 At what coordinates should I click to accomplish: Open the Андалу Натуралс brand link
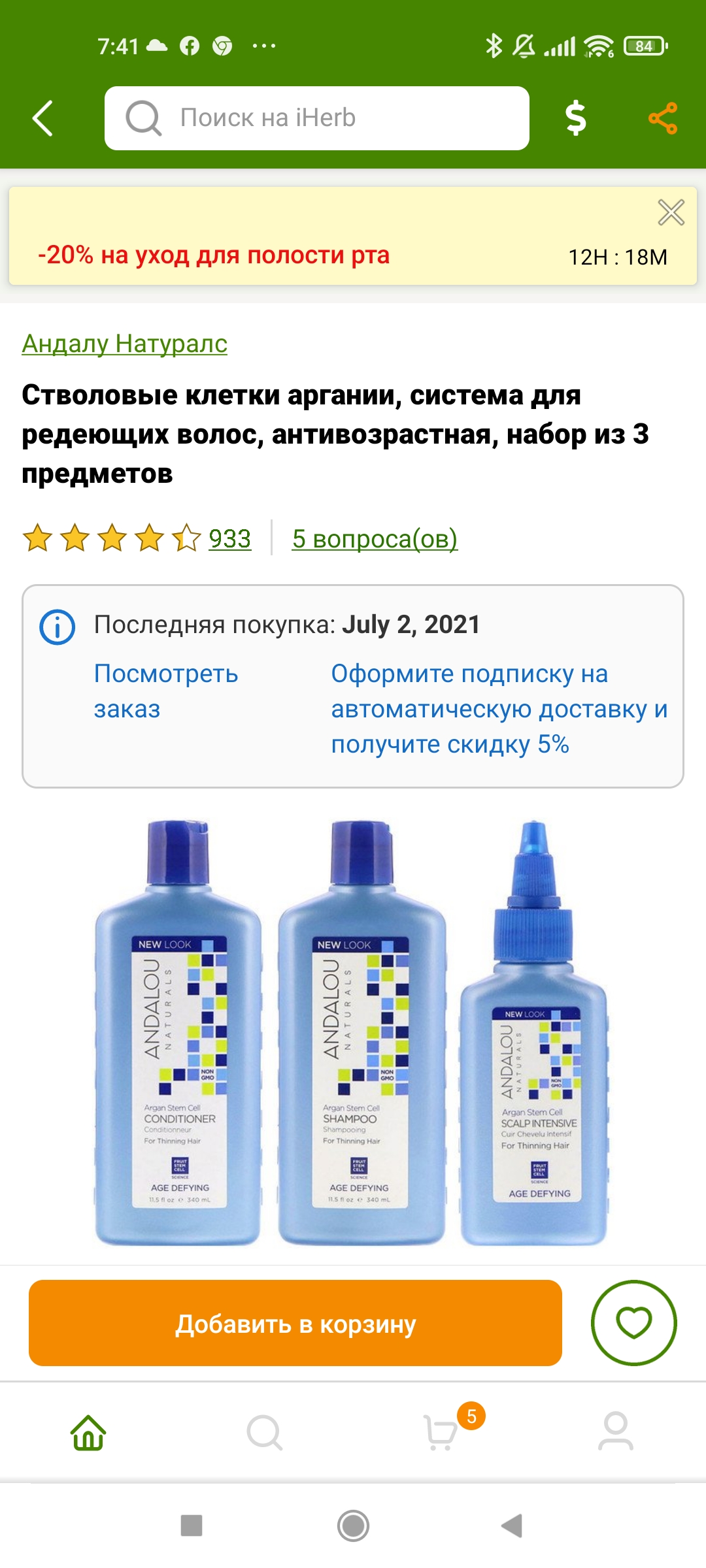point(125,344)
